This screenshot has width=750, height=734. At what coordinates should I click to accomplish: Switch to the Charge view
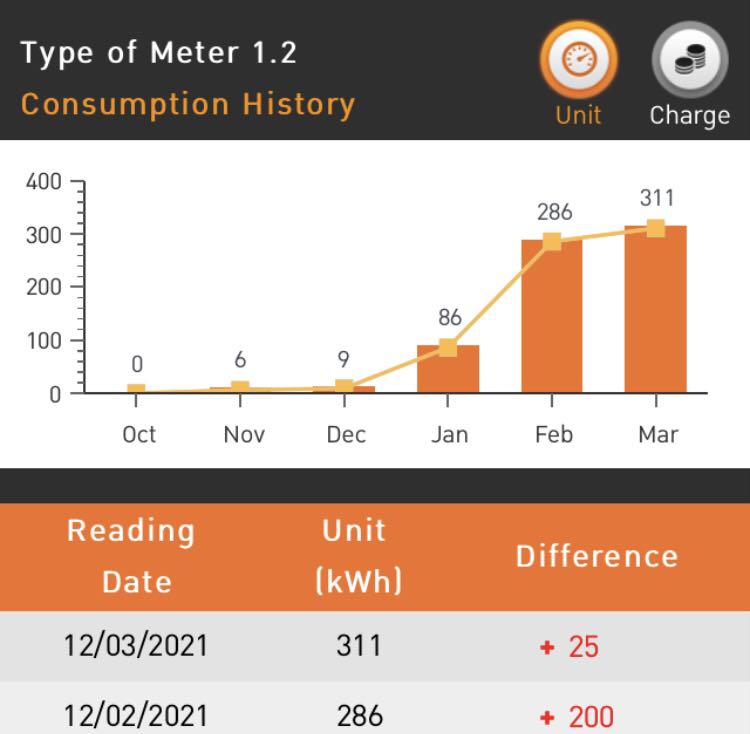point(688,62)
